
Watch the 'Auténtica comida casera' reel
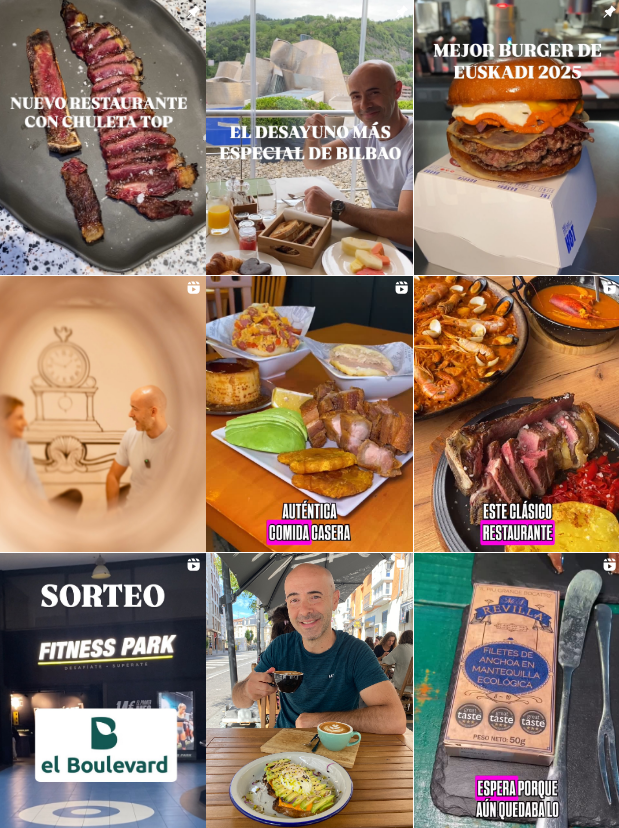tap(309, 413)
